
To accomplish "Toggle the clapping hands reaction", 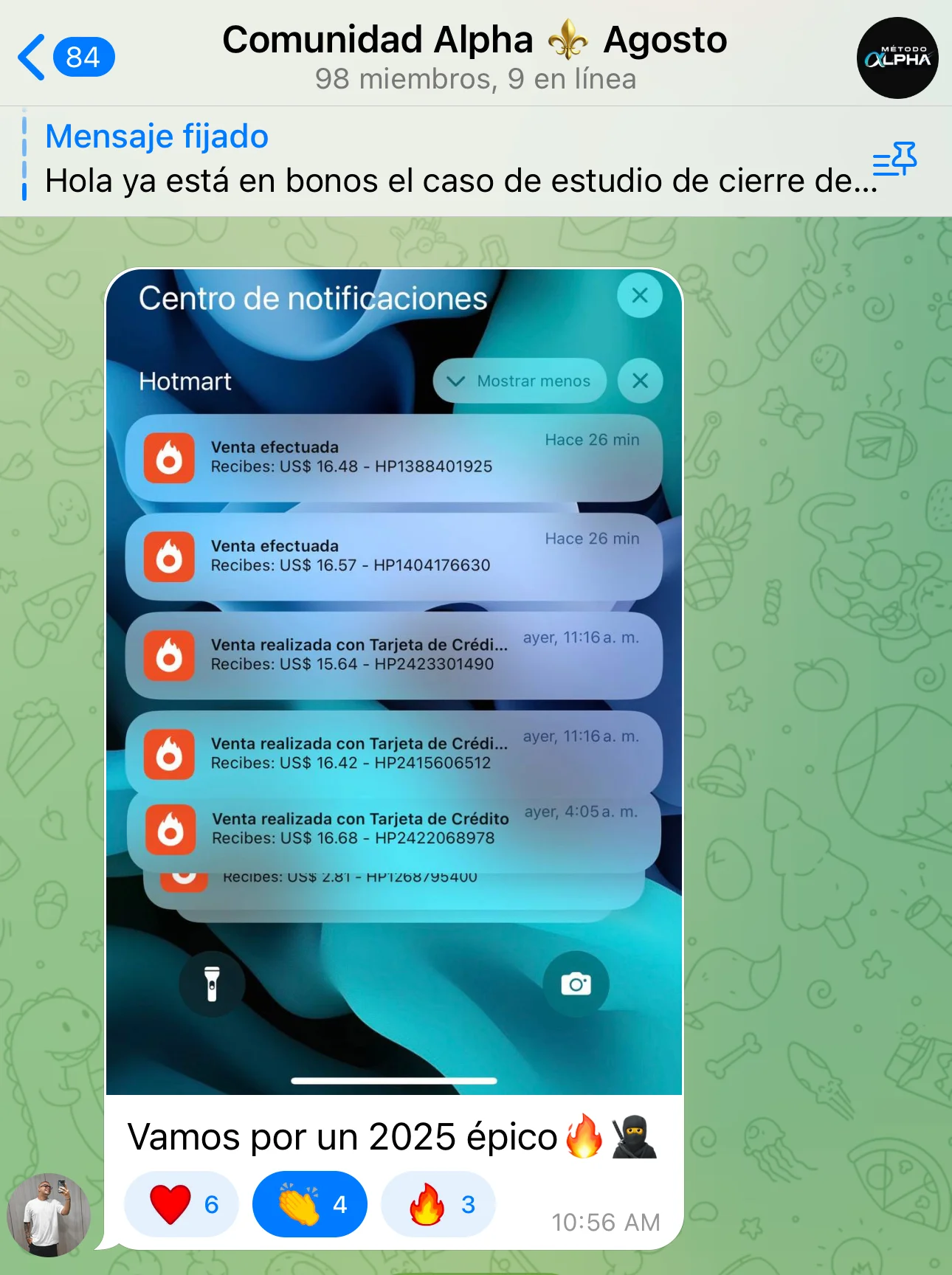I will tap(310, 1204).
